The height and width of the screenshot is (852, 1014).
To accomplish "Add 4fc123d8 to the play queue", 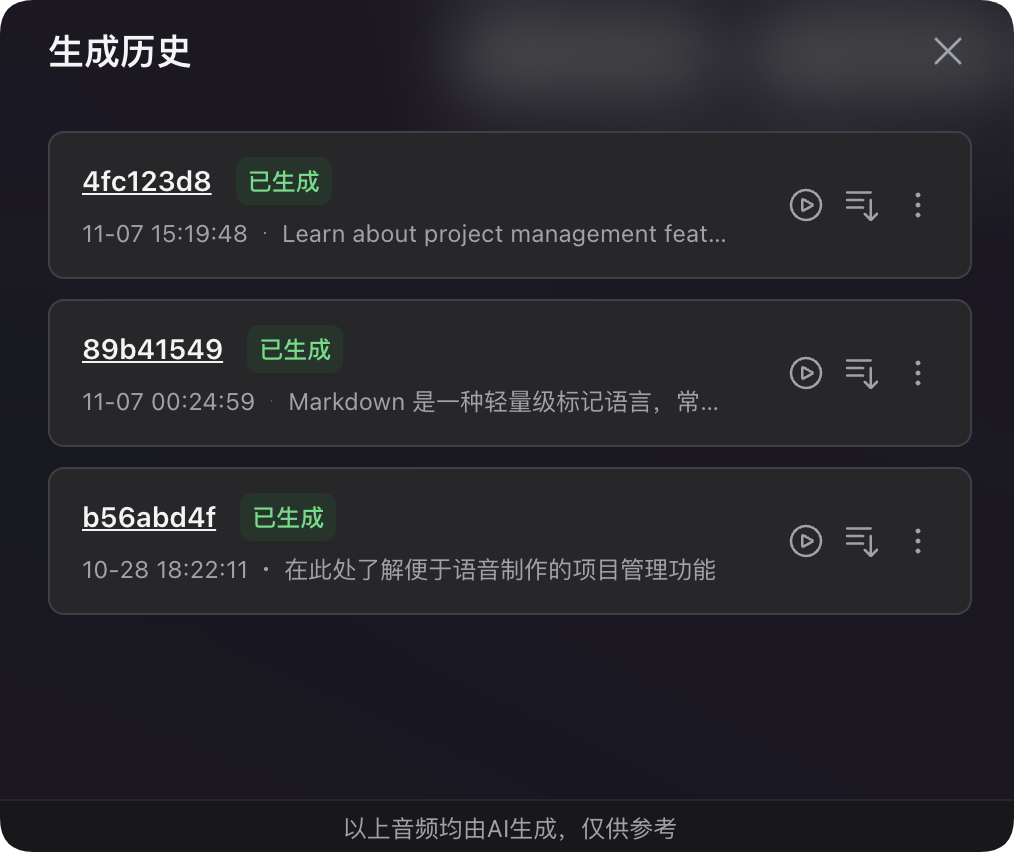I will click(861, 205).
